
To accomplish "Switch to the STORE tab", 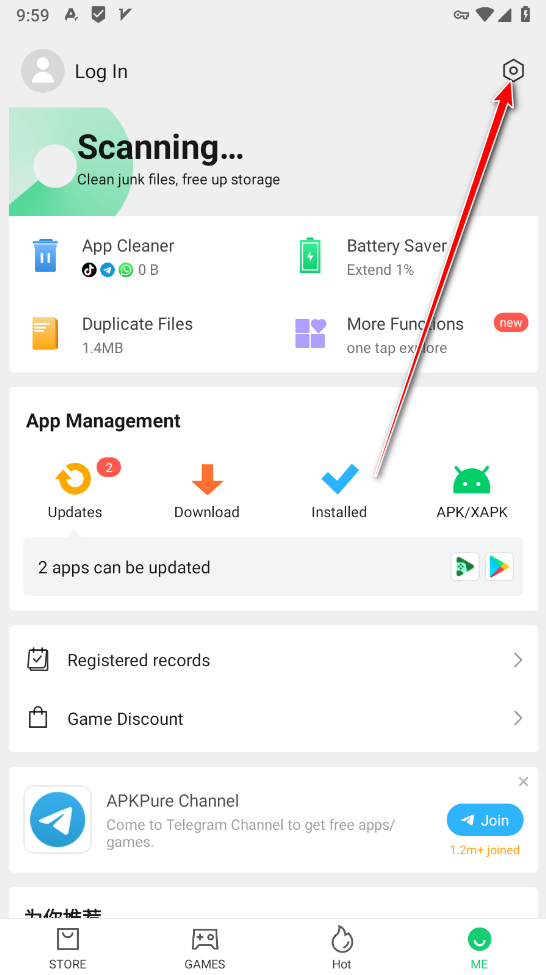I will click(68, 948).
